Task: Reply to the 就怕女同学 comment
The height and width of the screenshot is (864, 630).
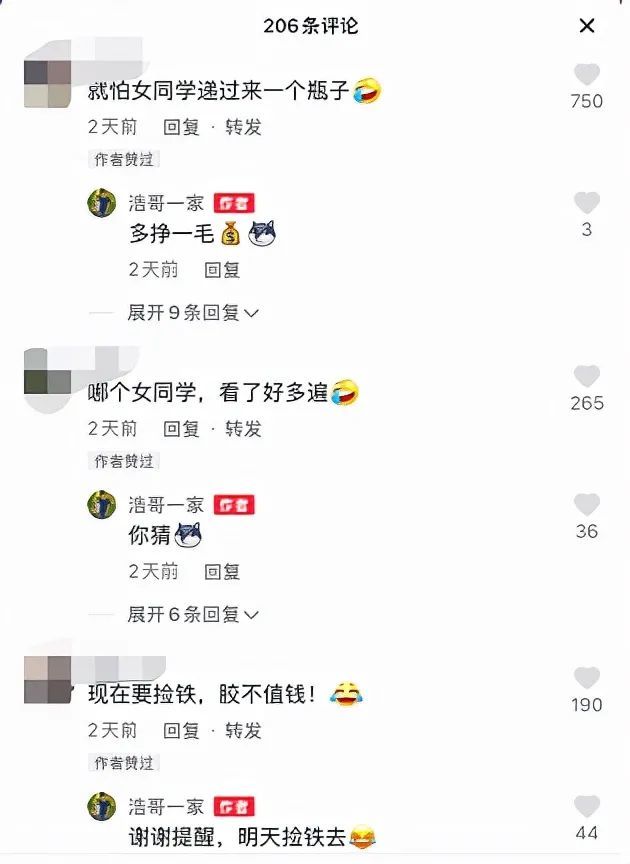Action: coord(182,127)
